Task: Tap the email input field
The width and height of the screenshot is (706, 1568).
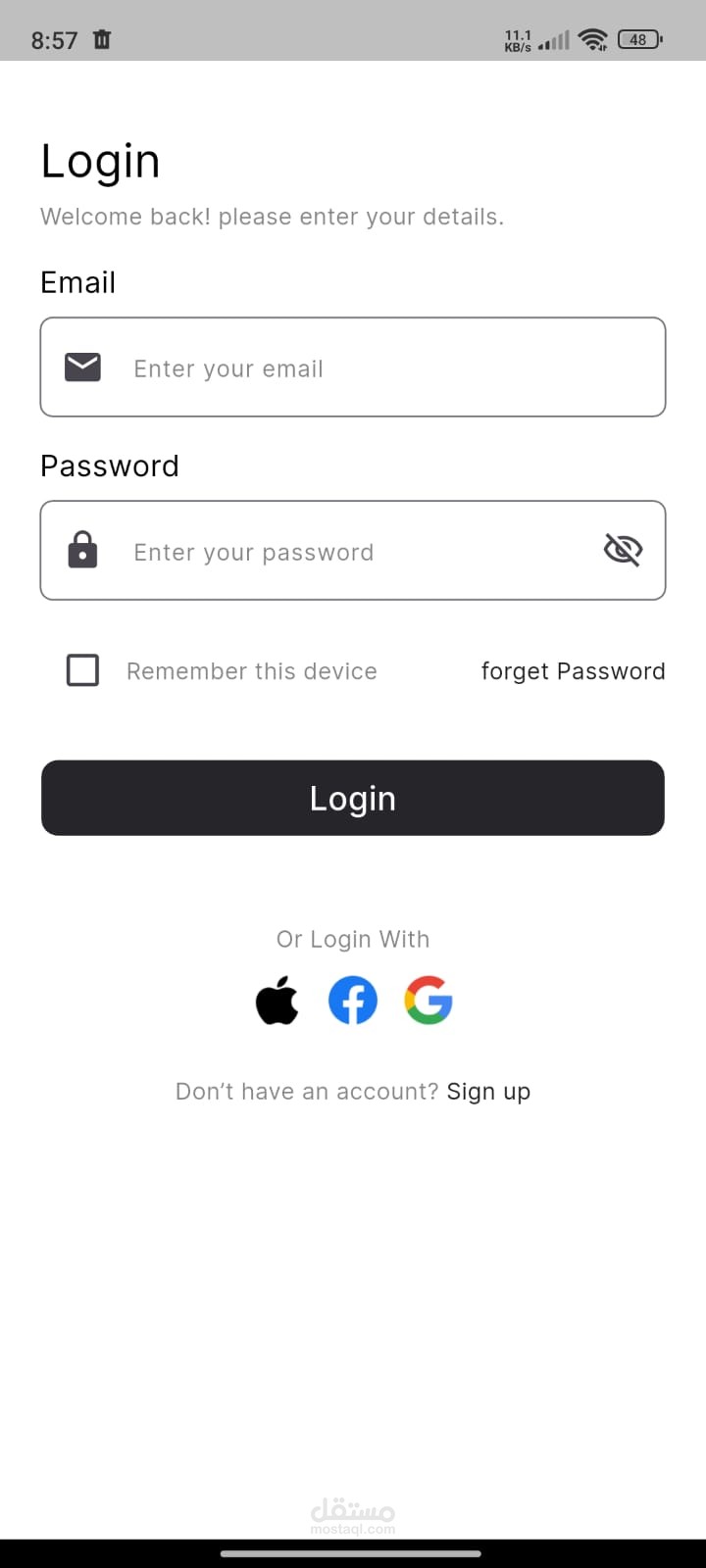Action: (353, 367)
